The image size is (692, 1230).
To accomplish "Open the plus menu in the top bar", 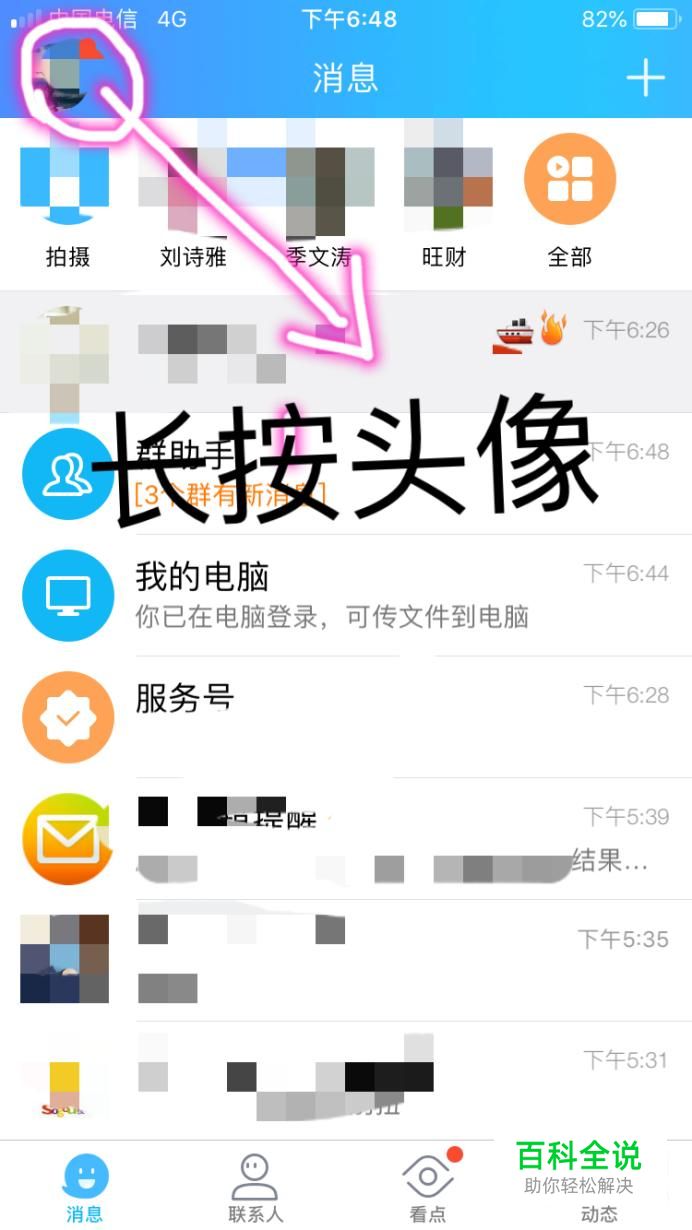I will click(x=645, y=78).
